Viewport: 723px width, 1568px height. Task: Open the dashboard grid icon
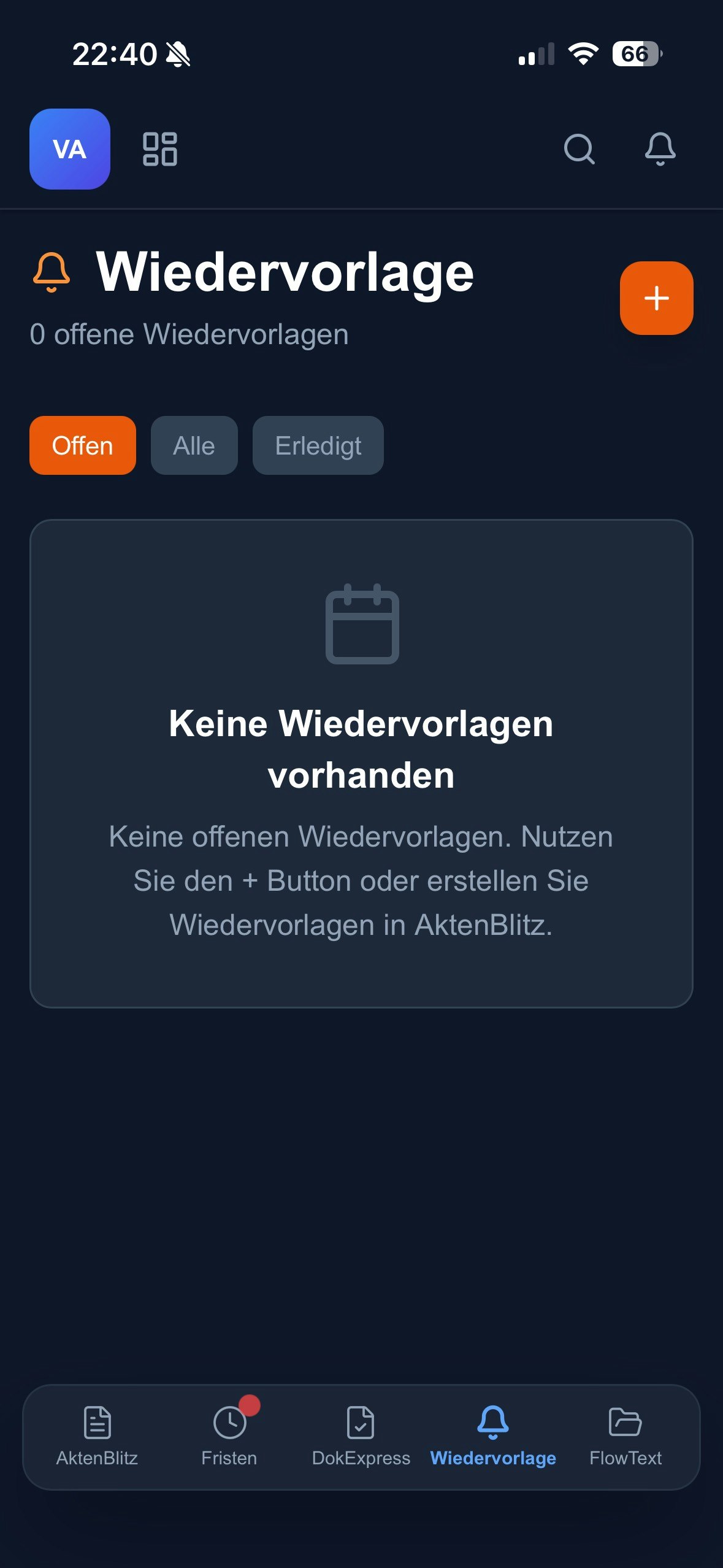click(x=159, y=149)
